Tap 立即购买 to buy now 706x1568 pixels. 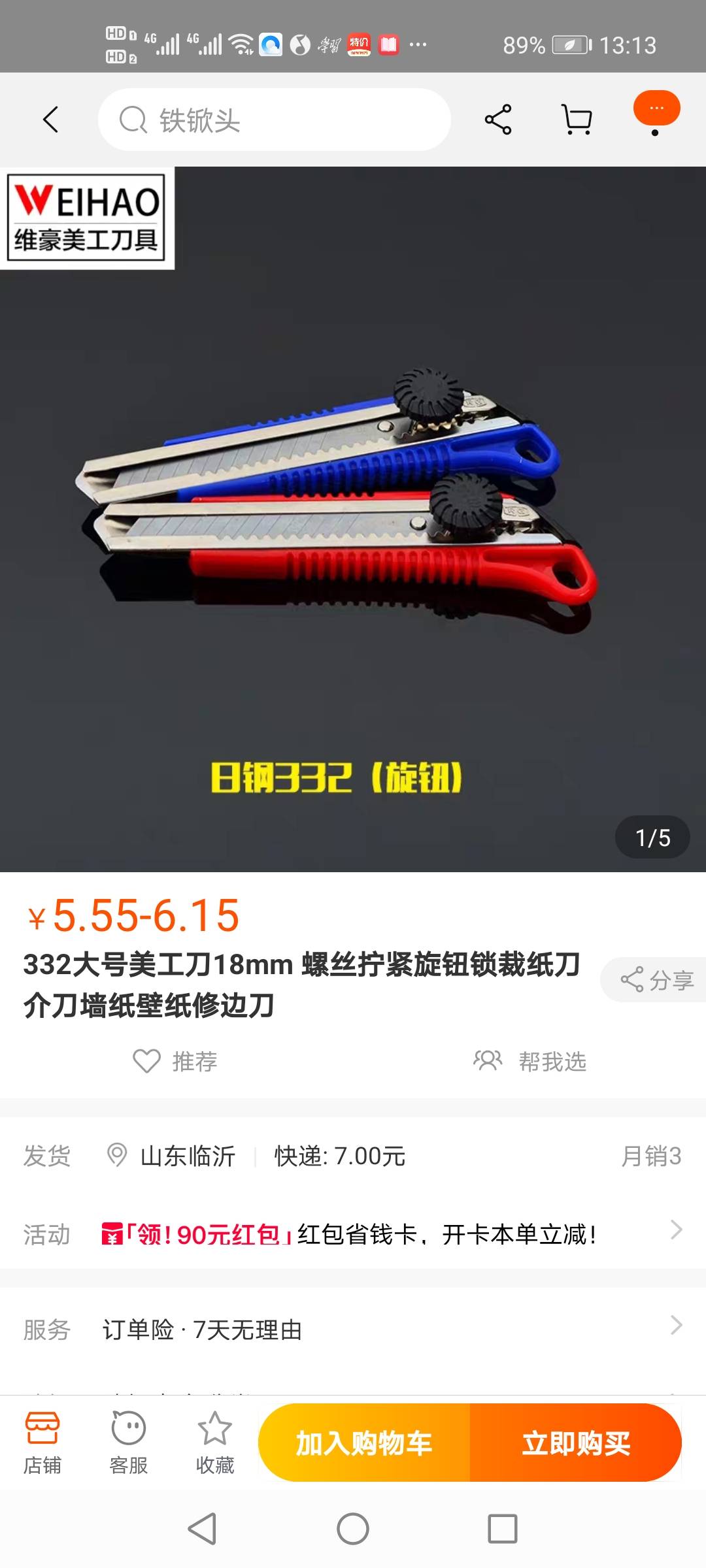pos(576,1443)
